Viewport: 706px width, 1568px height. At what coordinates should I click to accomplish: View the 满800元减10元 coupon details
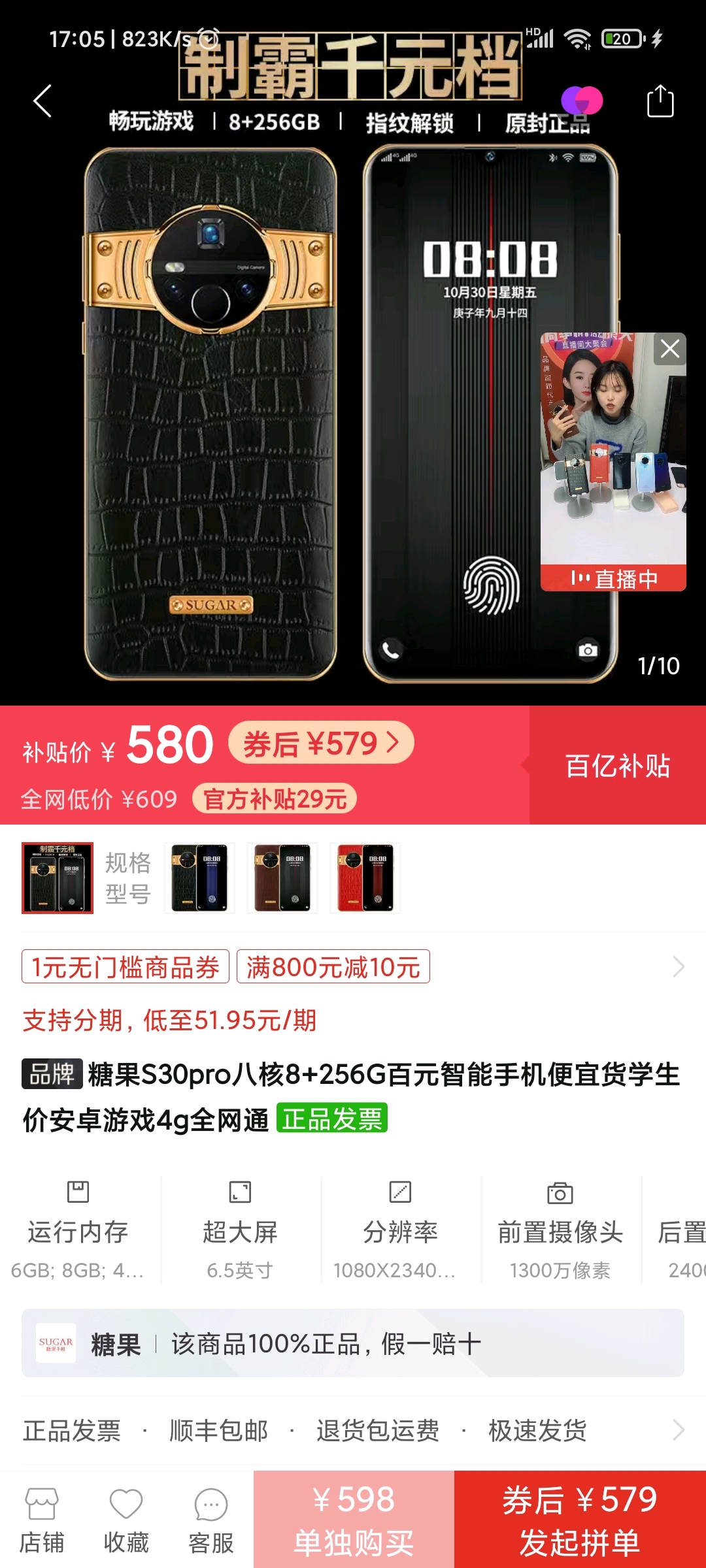pos(333,967)
